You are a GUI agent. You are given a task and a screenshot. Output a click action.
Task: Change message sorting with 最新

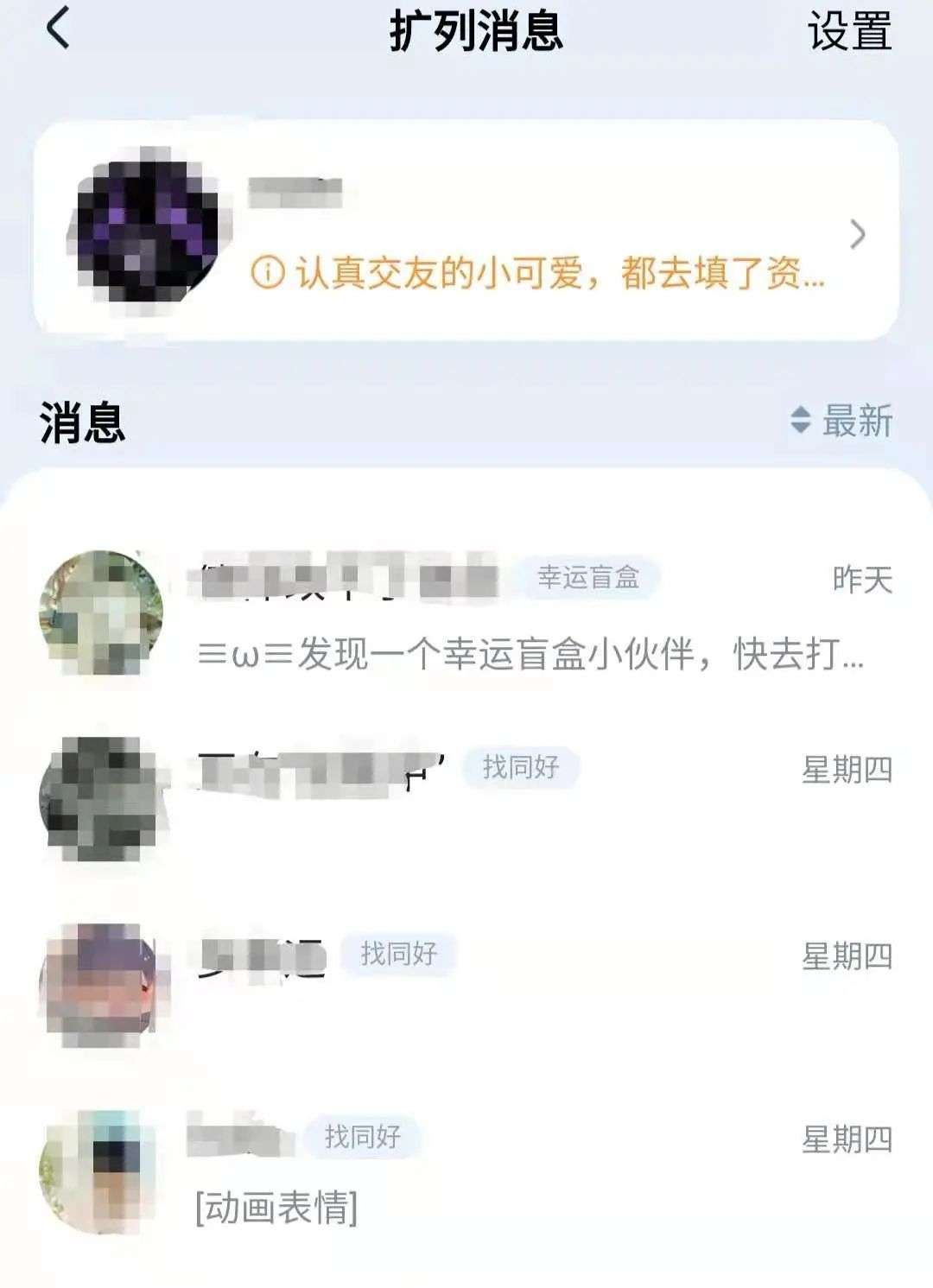point(841,421)
